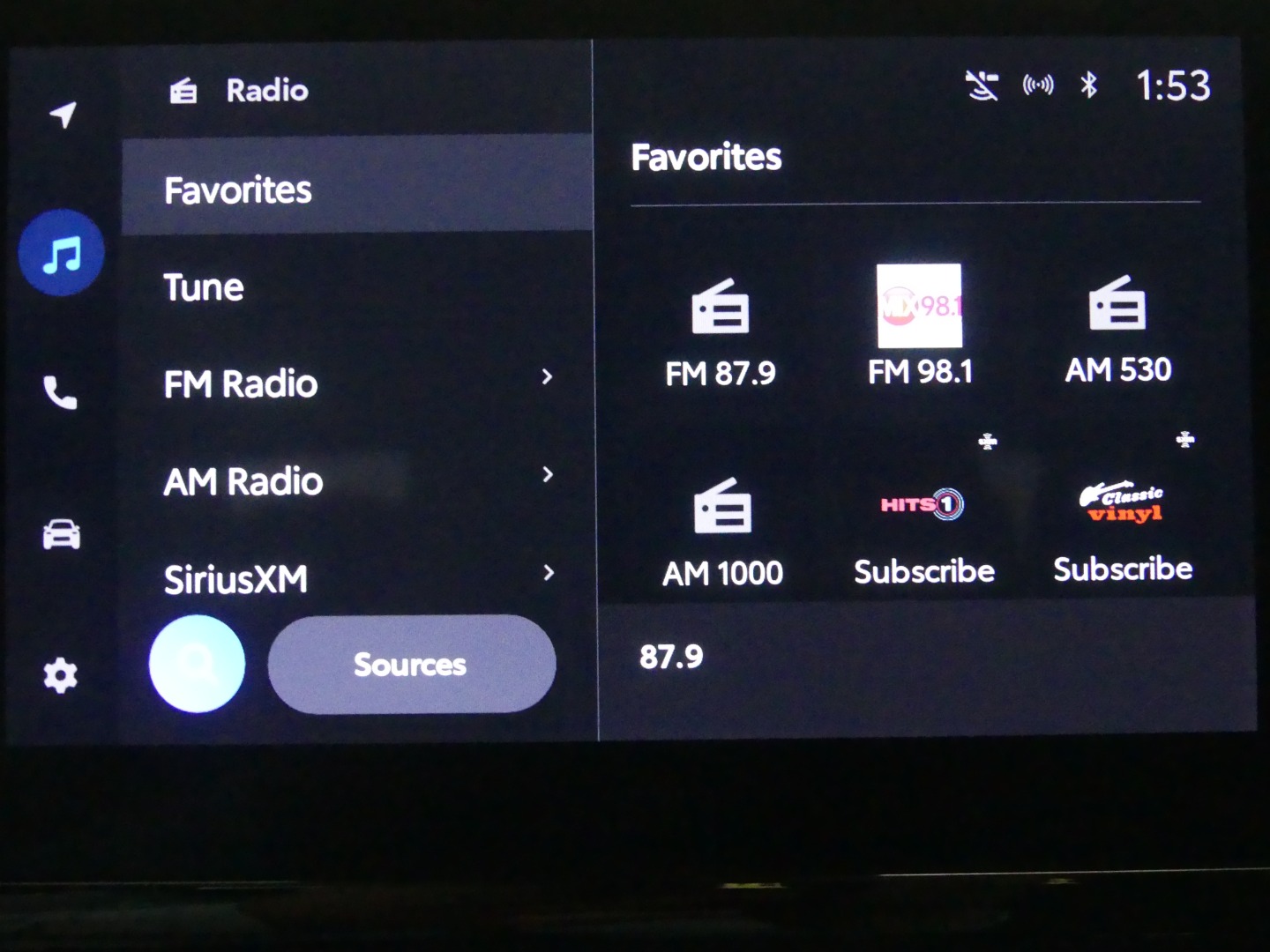Open the vehicle car icon
Image resolution: width=1270 pixels, height=952 pixels.
point(61,534)
